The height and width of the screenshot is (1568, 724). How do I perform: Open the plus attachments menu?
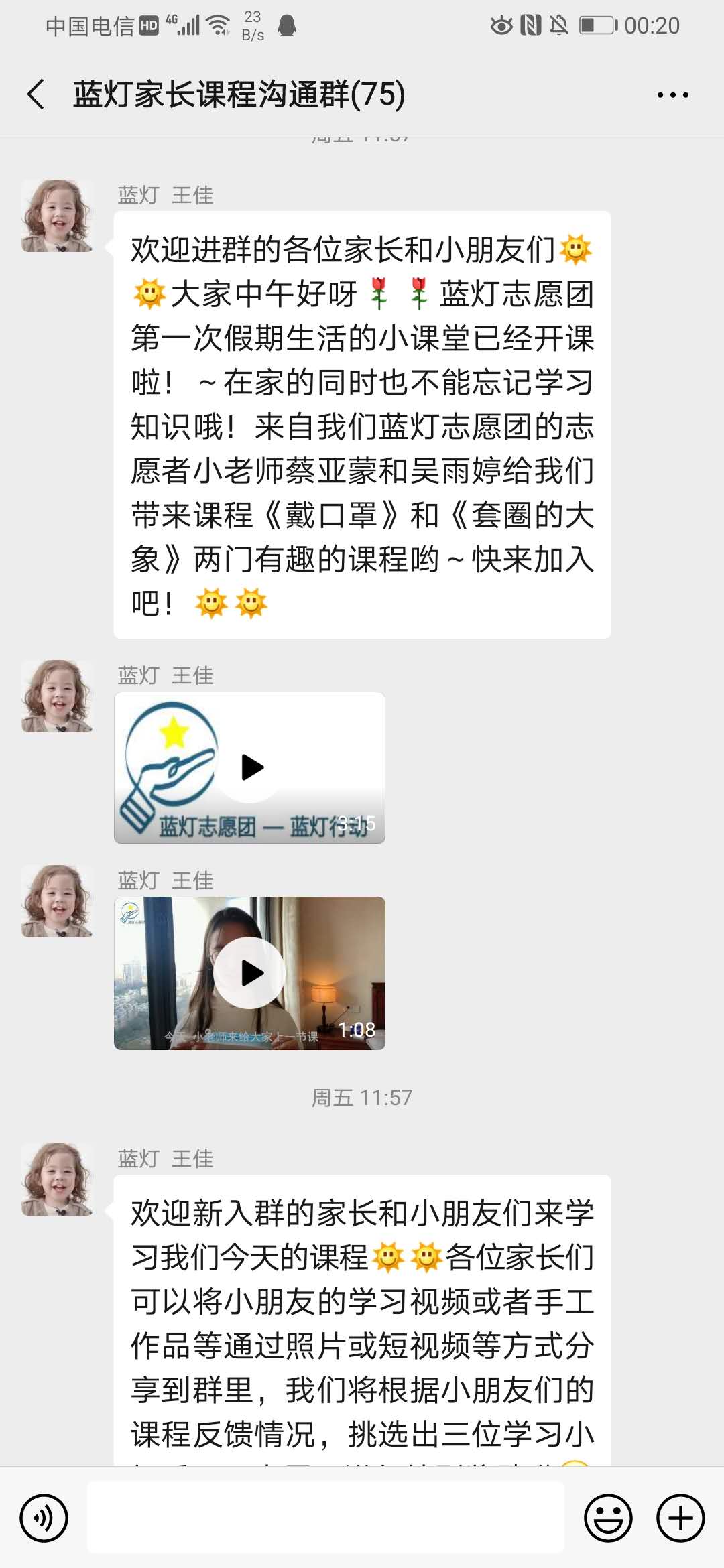(x=680, y=1518)
